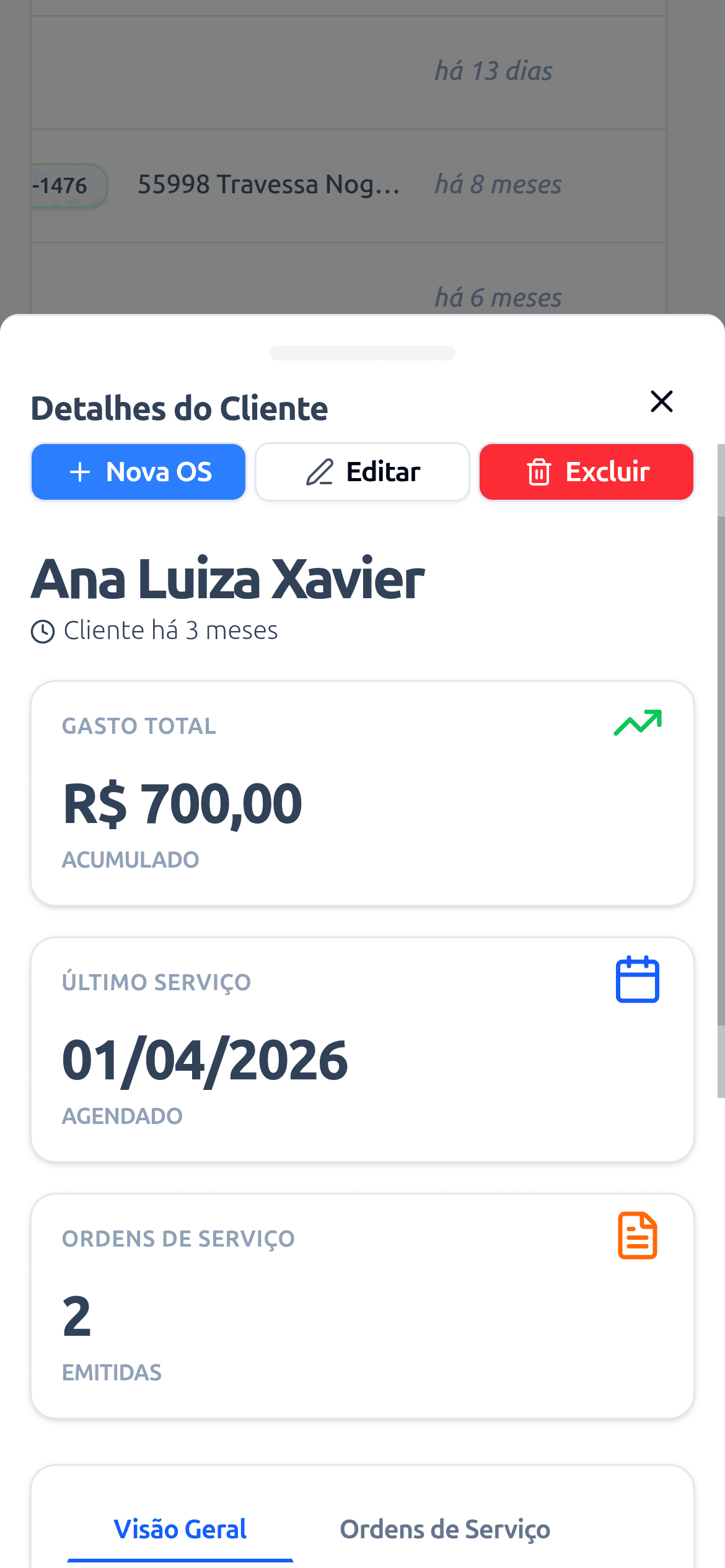Click the plus icon on Nova OS button
Viewport: 725px width, 1568px height.
81,471
